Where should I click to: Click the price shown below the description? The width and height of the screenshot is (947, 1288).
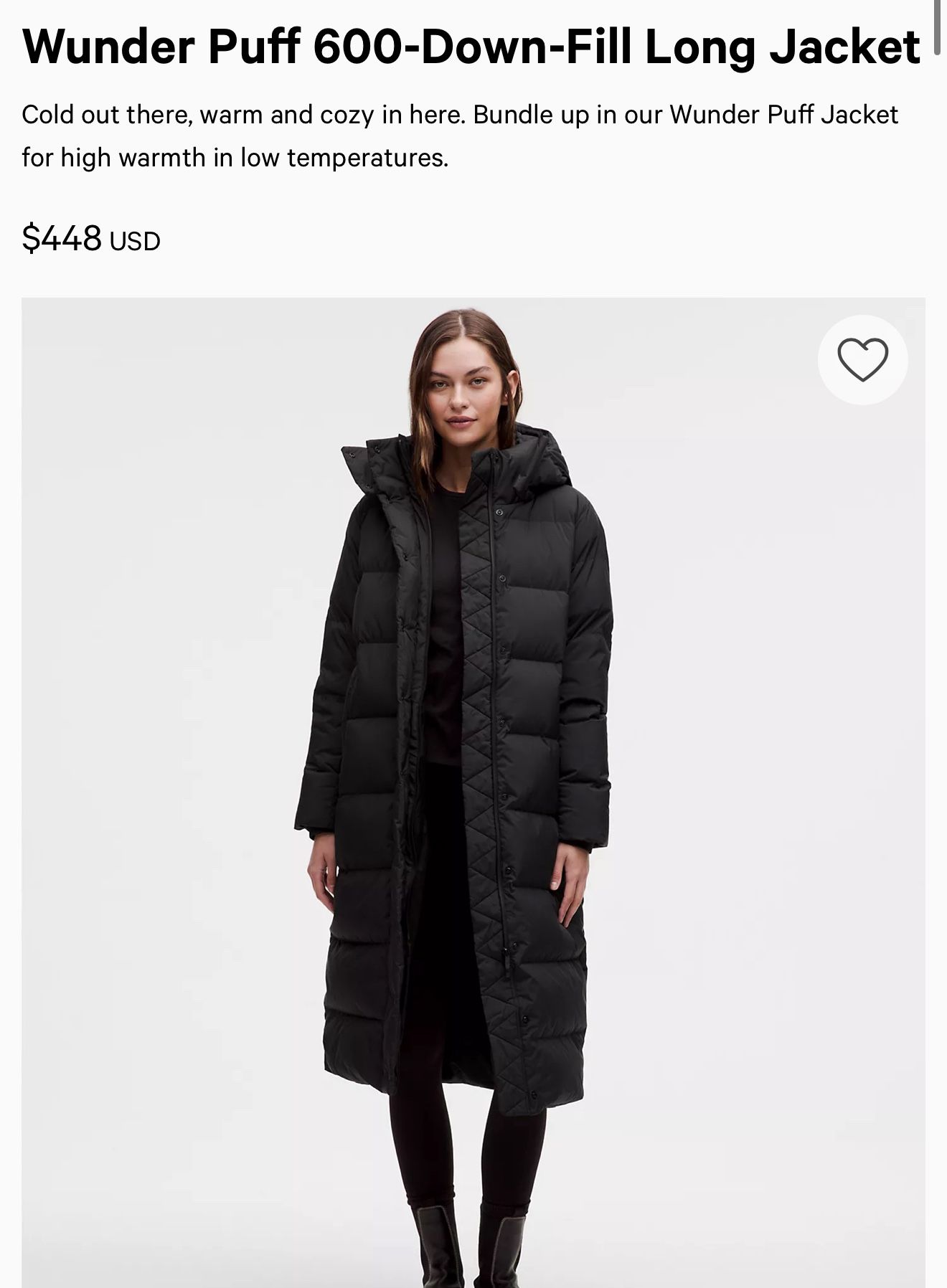pyautogui.click(x=90, y=237)
